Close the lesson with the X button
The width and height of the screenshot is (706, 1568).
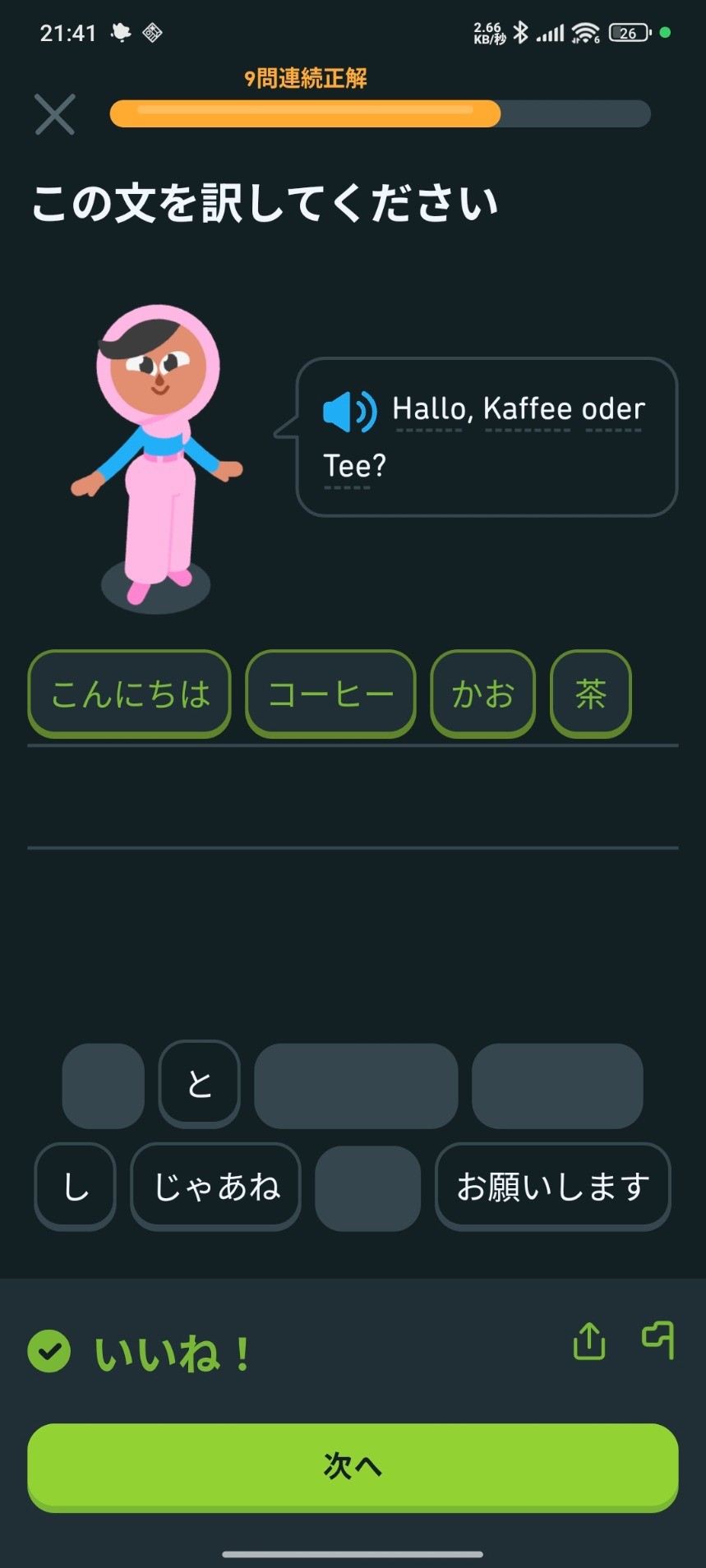pyautogui.click(x=55, y=114)
